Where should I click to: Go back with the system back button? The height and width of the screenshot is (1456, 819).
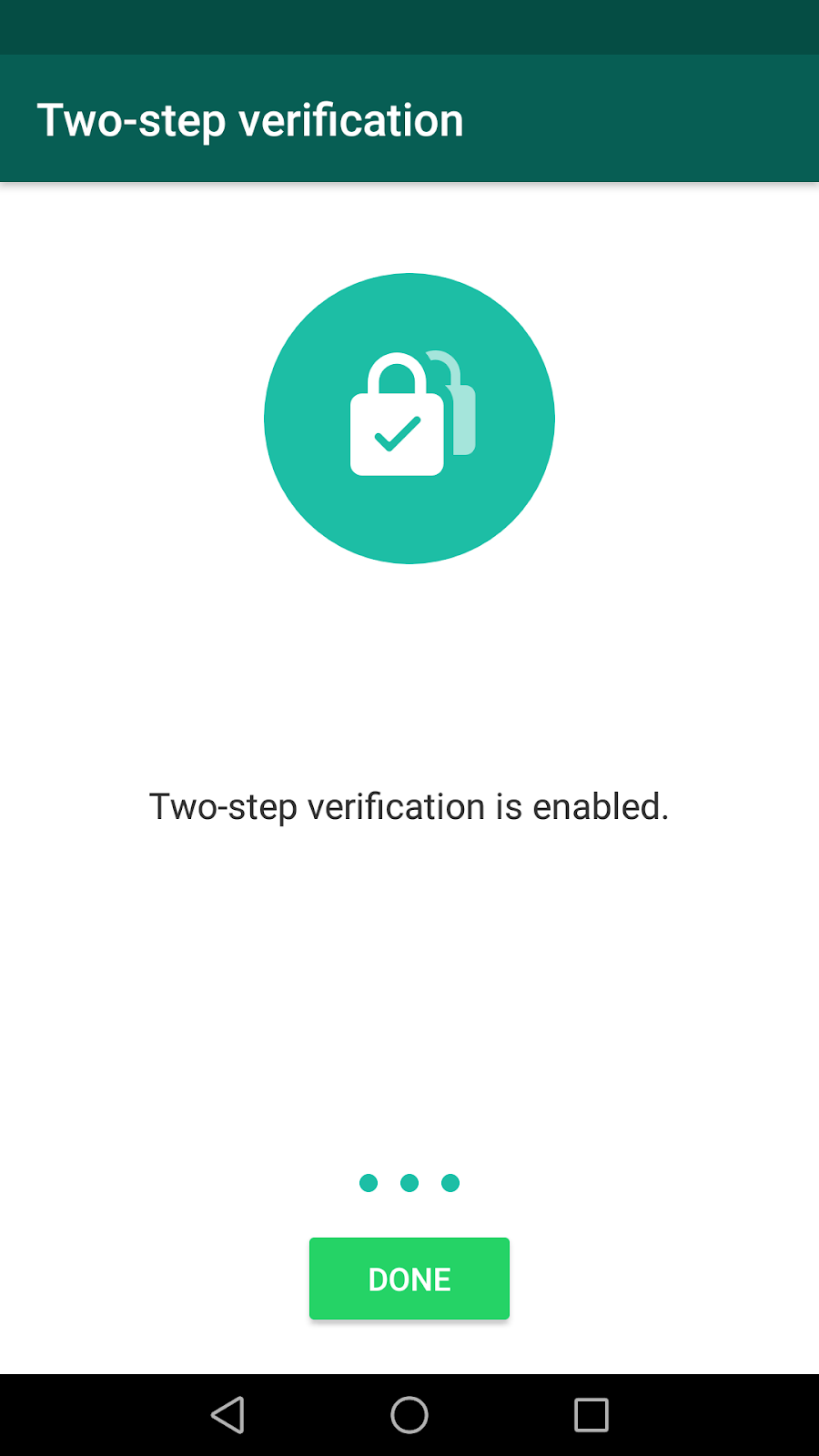pyautogui.click(x=227, y=1415)
